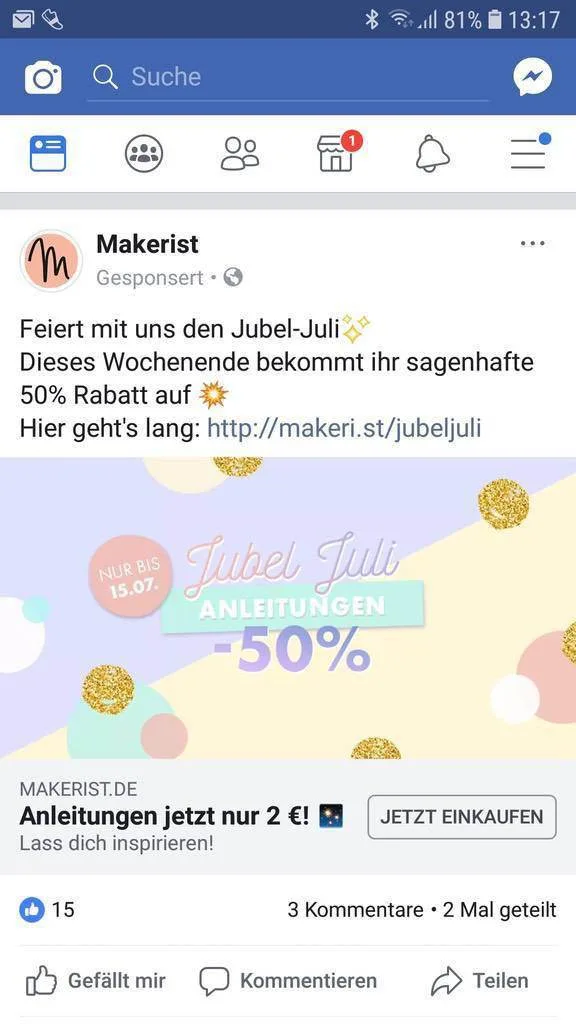Switch to the news feed tab
Image resolution: width=576 pixels, height=1024 pixels.
pos(48,153)
